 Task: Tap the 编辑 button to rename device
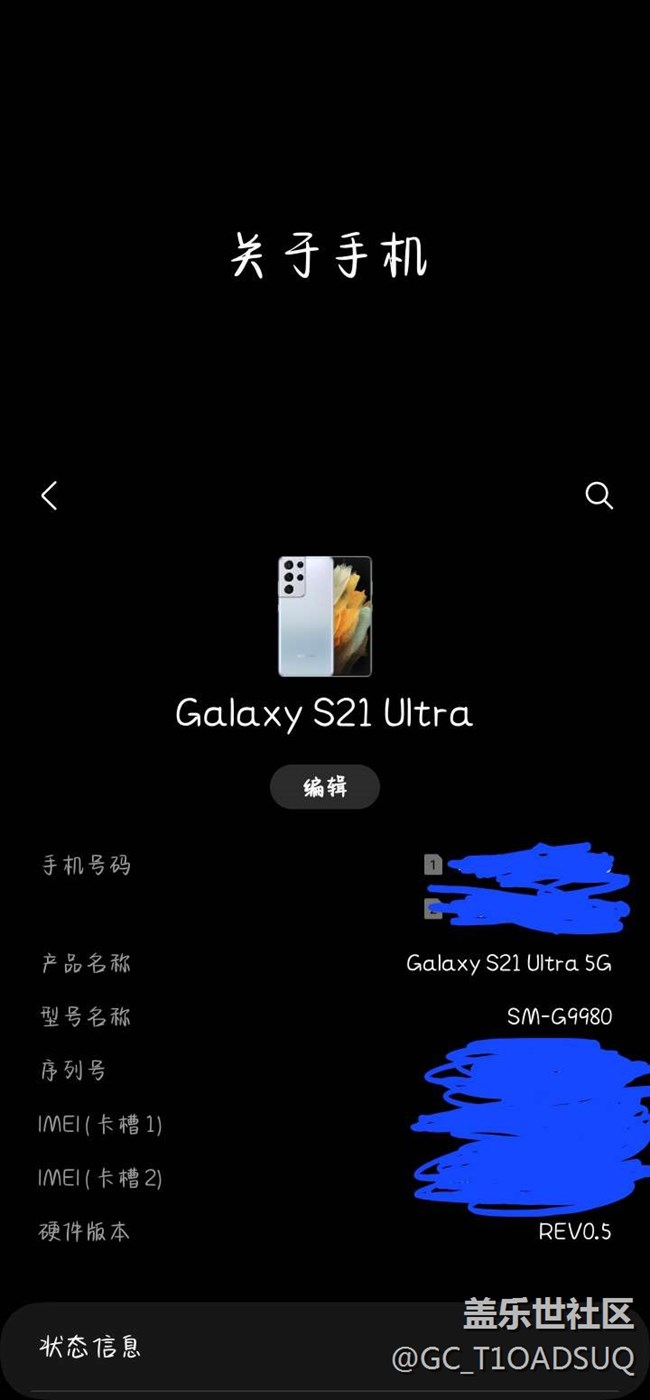click(x=325, y=787)
